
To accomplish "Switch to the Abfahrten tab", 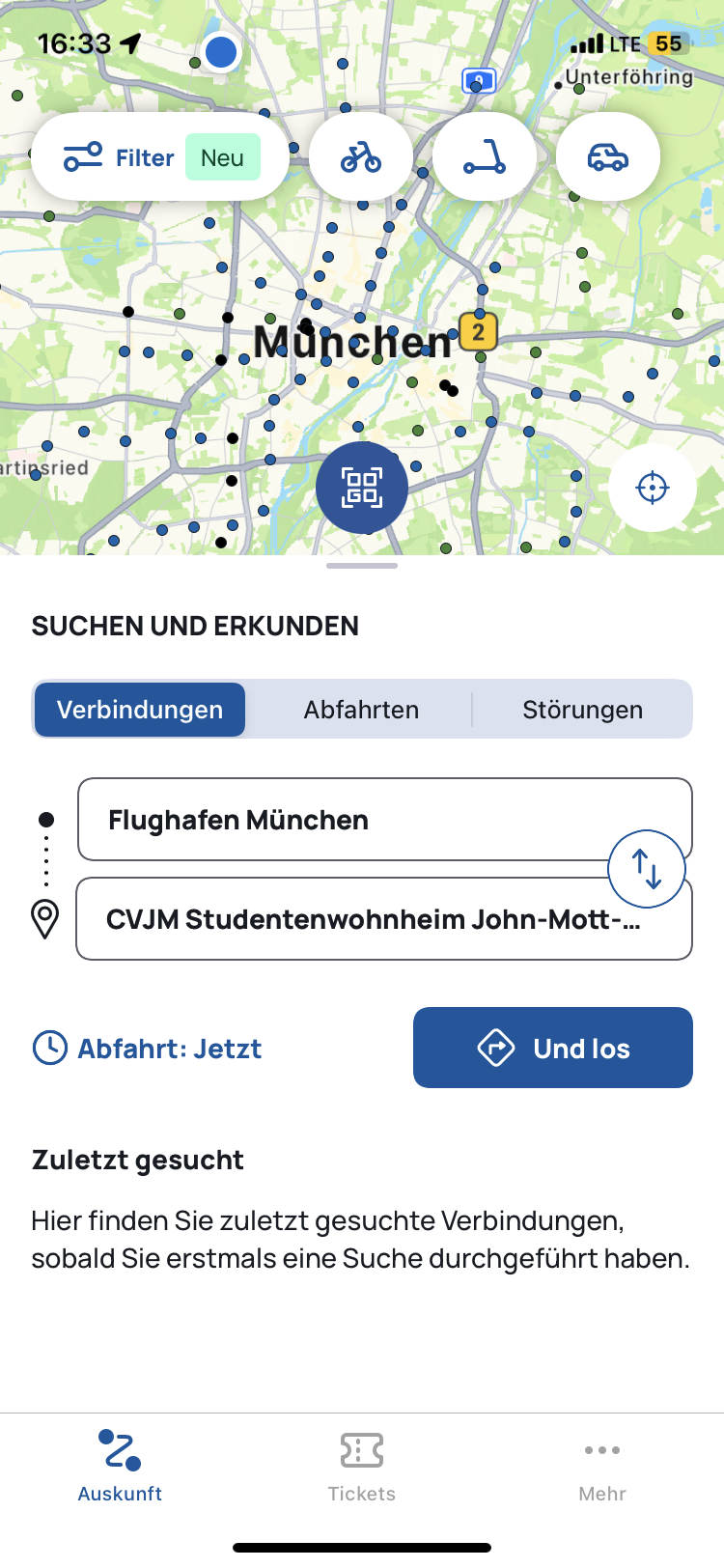I will point(361,710).
